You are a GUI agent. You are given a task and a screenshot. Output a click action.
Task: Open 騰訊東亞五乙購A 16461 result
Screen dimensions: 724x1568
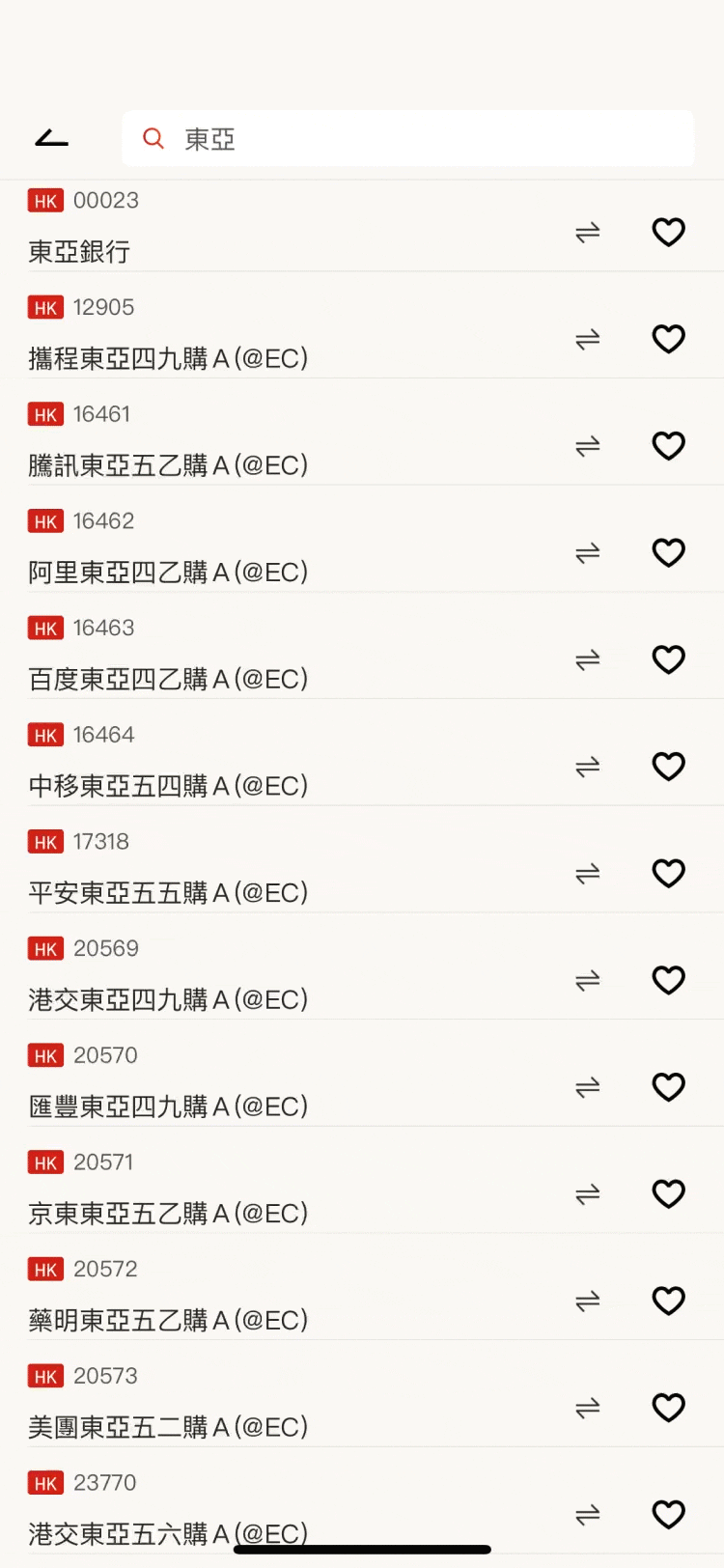362,440
